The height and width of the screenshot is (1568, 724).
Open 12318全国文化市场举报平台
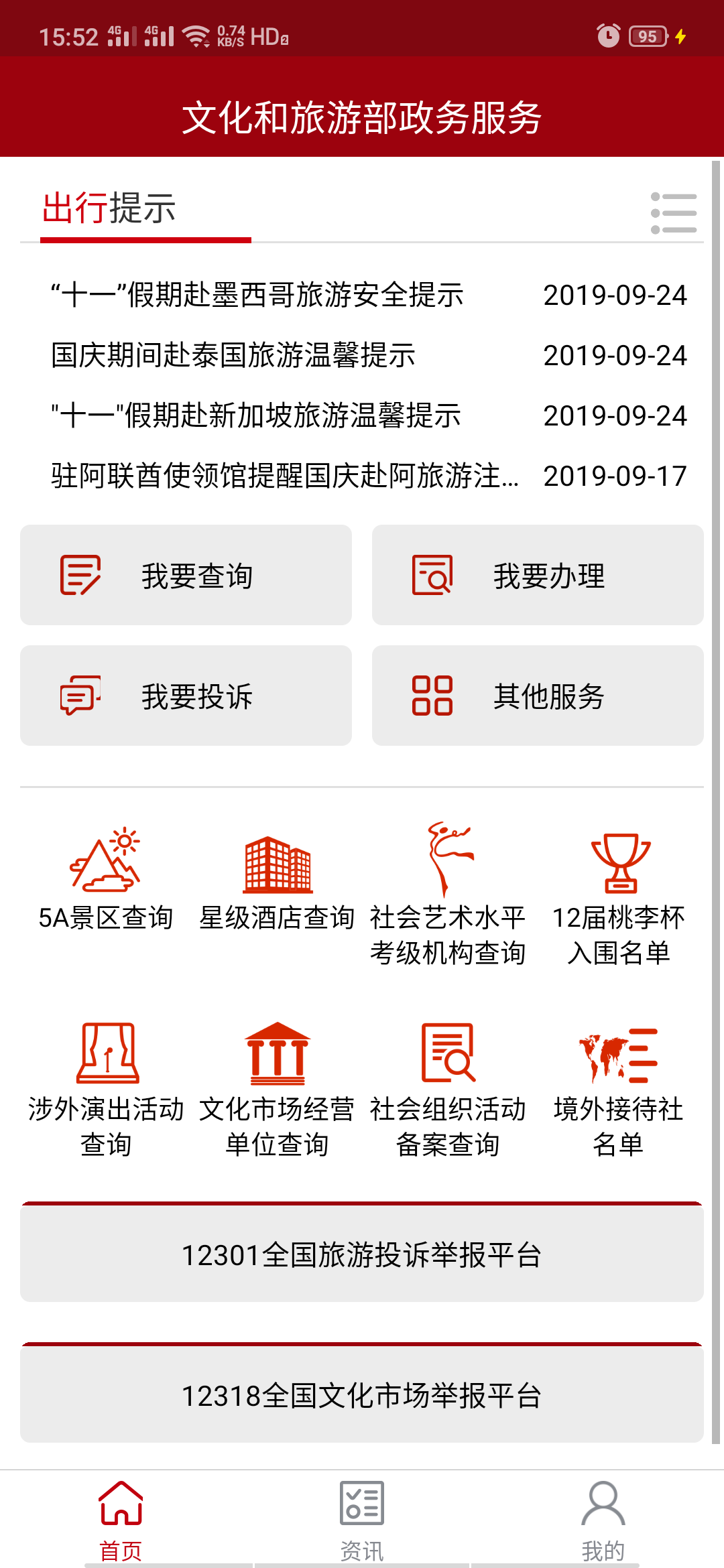tap(362, 1397)
